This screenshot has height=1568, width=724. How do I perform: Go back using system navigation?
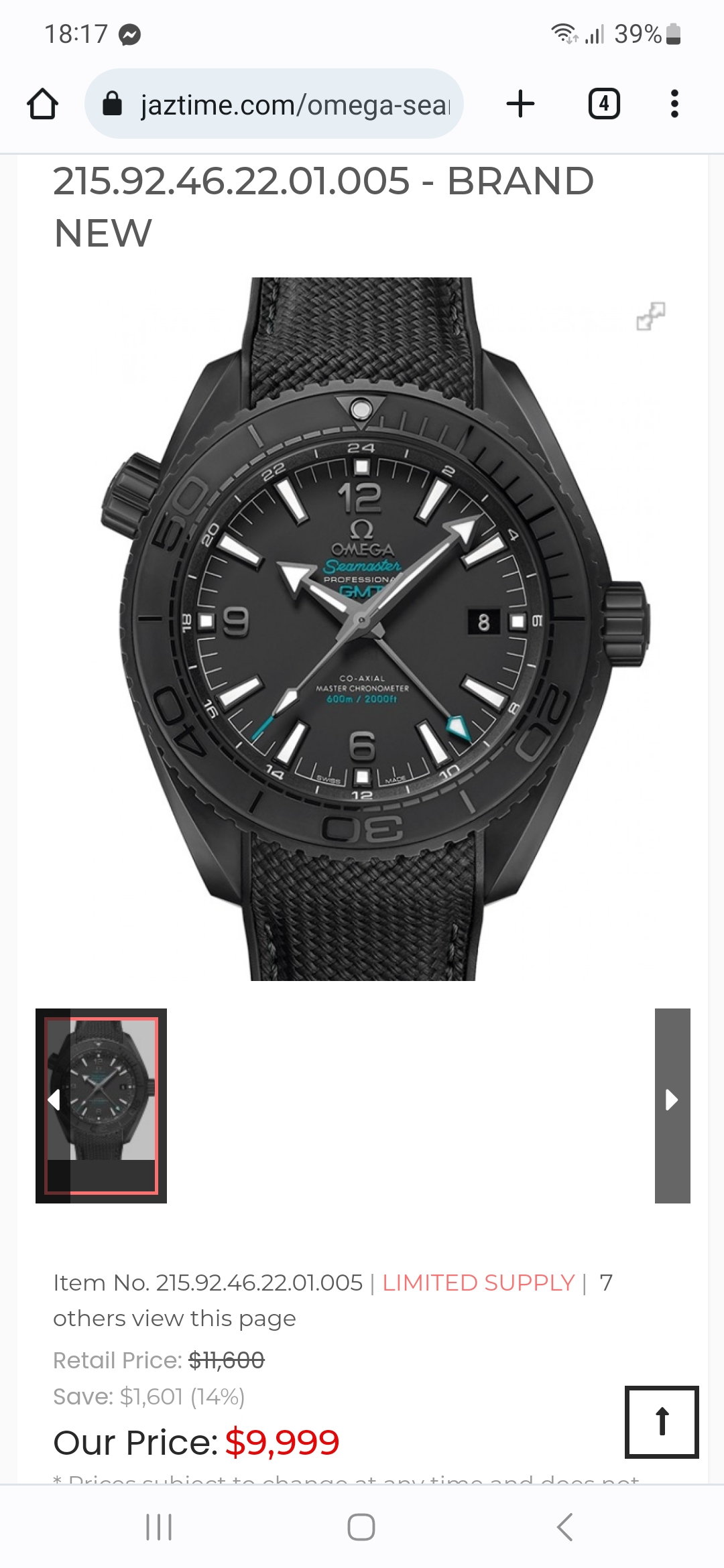point(564,1527)
